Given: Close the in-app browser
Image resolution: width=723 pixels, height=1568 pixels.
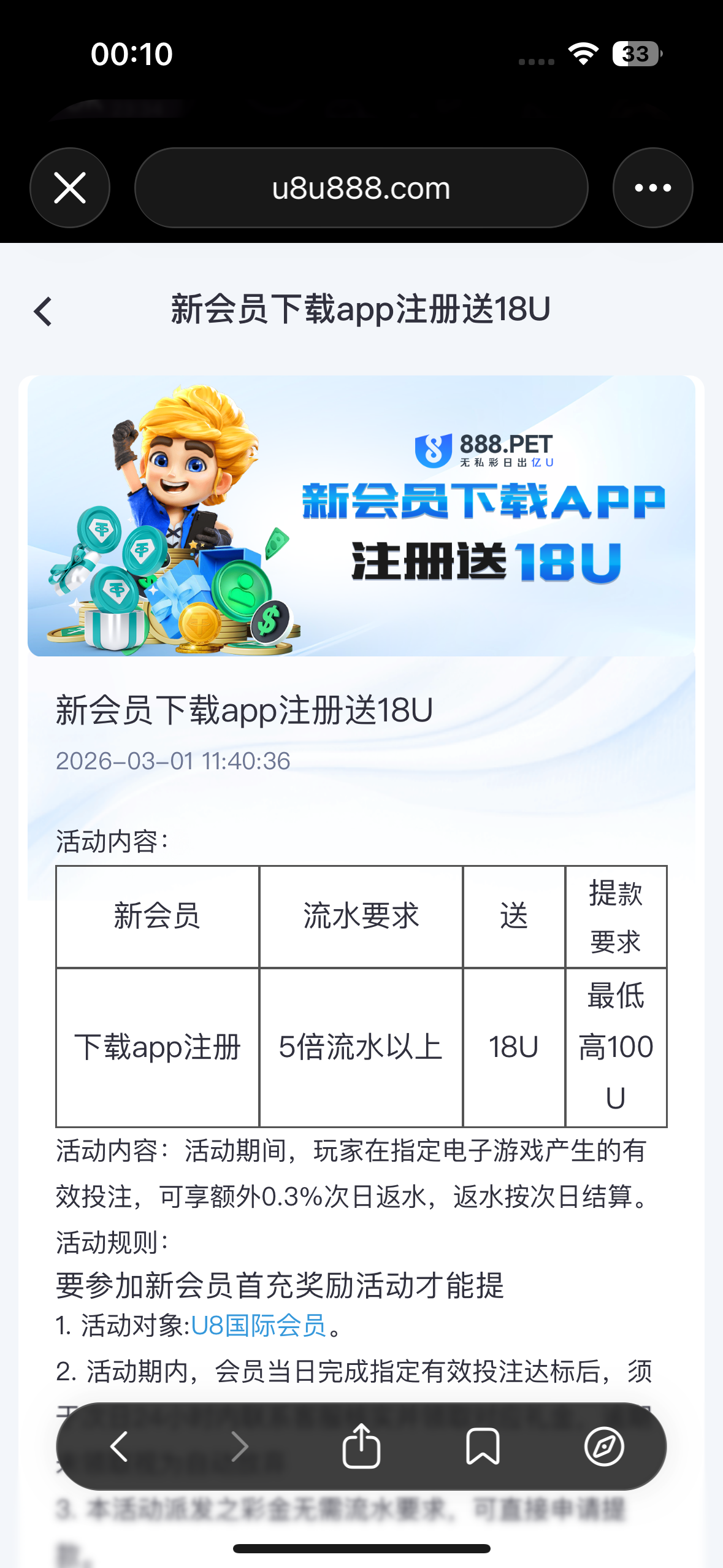Looking at the screenshot, I should (70, 188).
